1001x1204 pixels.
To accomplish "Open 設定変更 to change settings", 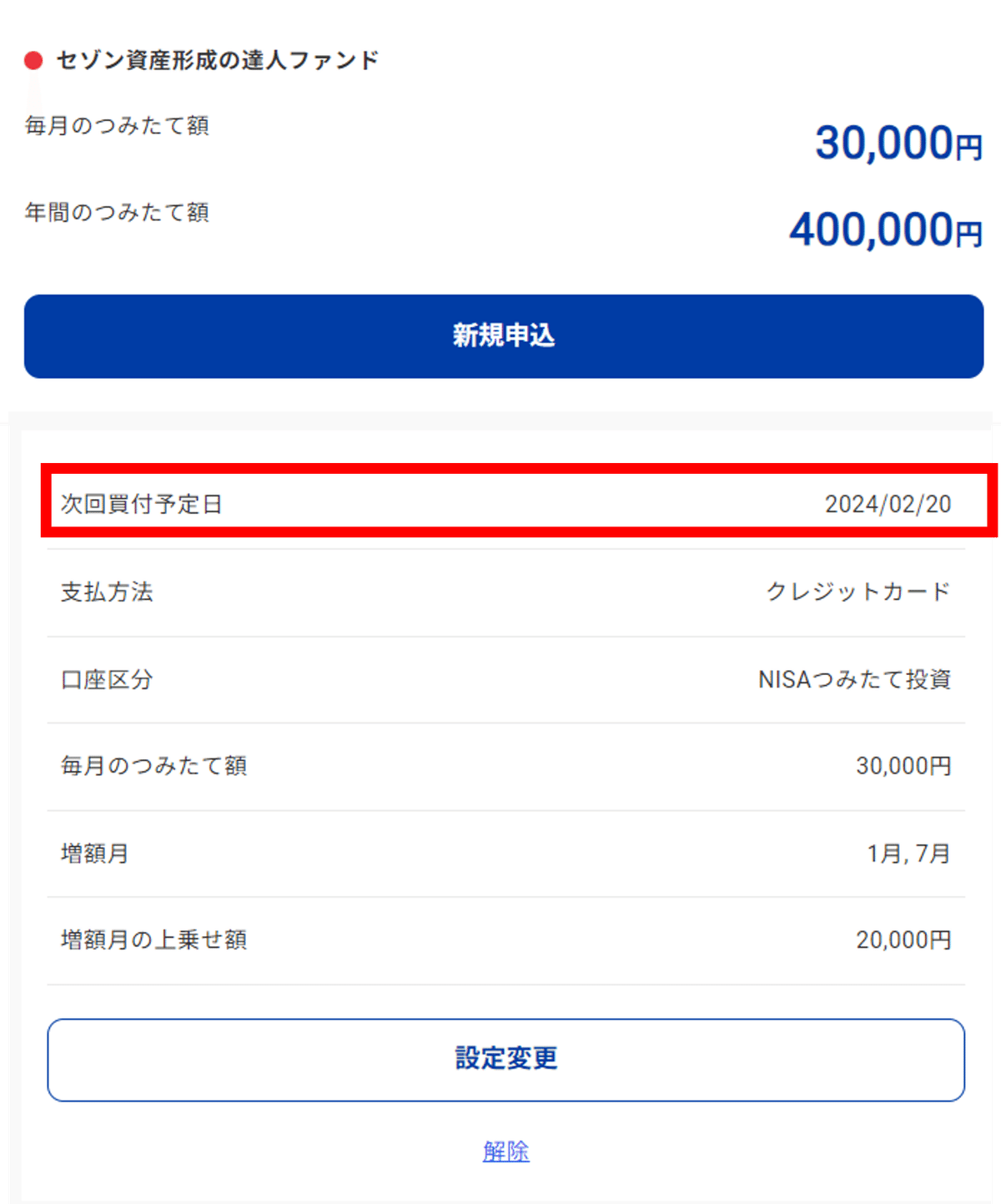I will point(506,1059).
